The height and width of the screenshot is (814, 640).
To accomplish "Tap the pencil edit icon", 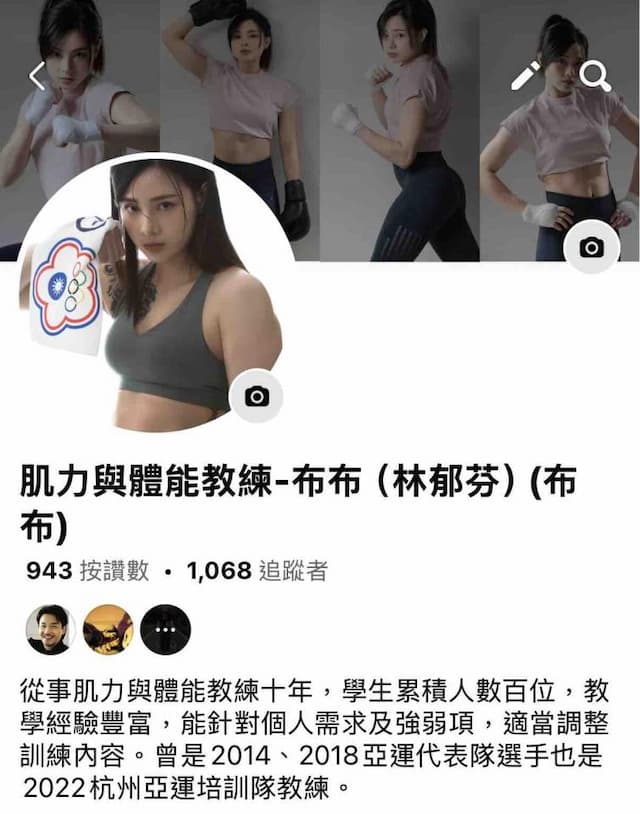I will click(x=525, y=75).
